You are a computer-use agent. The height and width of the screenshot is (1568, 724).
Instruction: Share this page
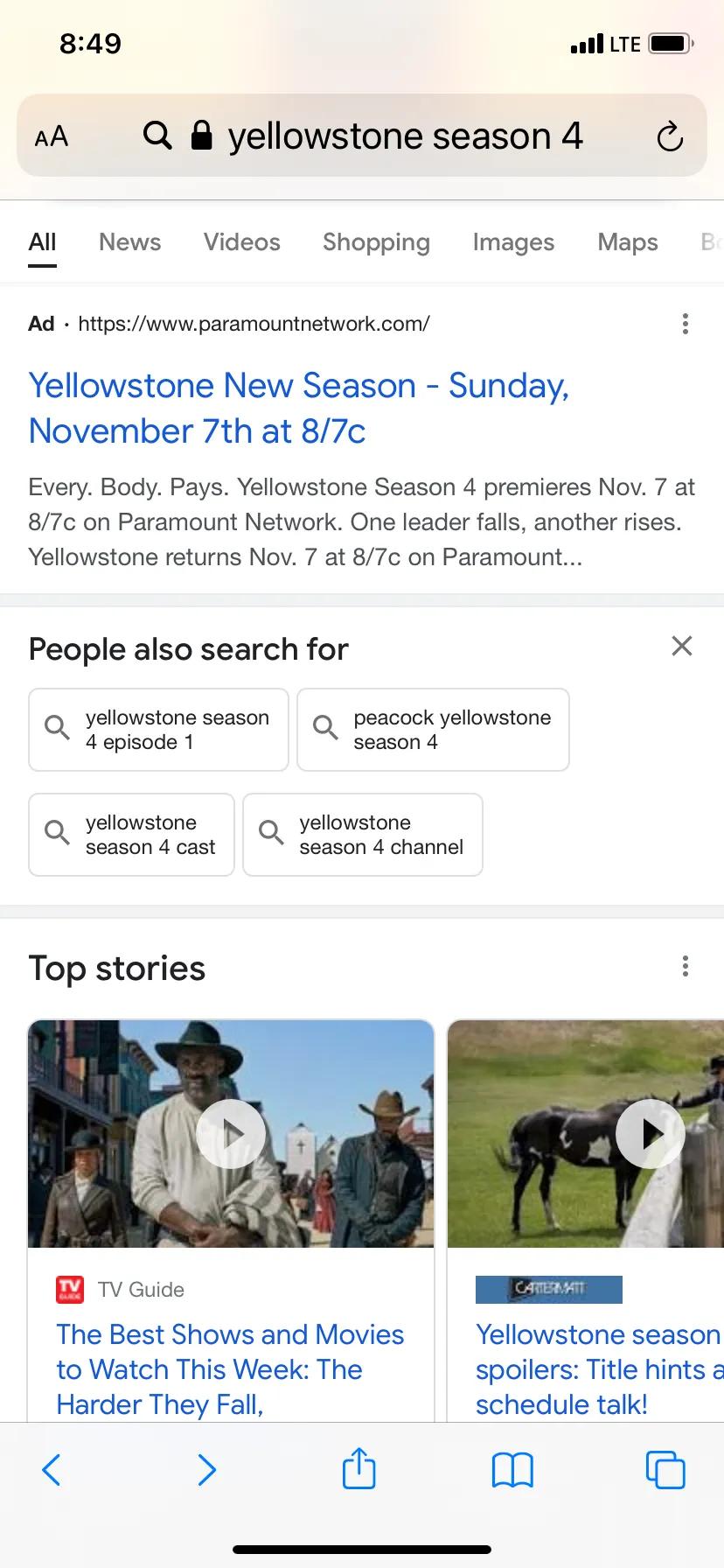[359, 1468]
